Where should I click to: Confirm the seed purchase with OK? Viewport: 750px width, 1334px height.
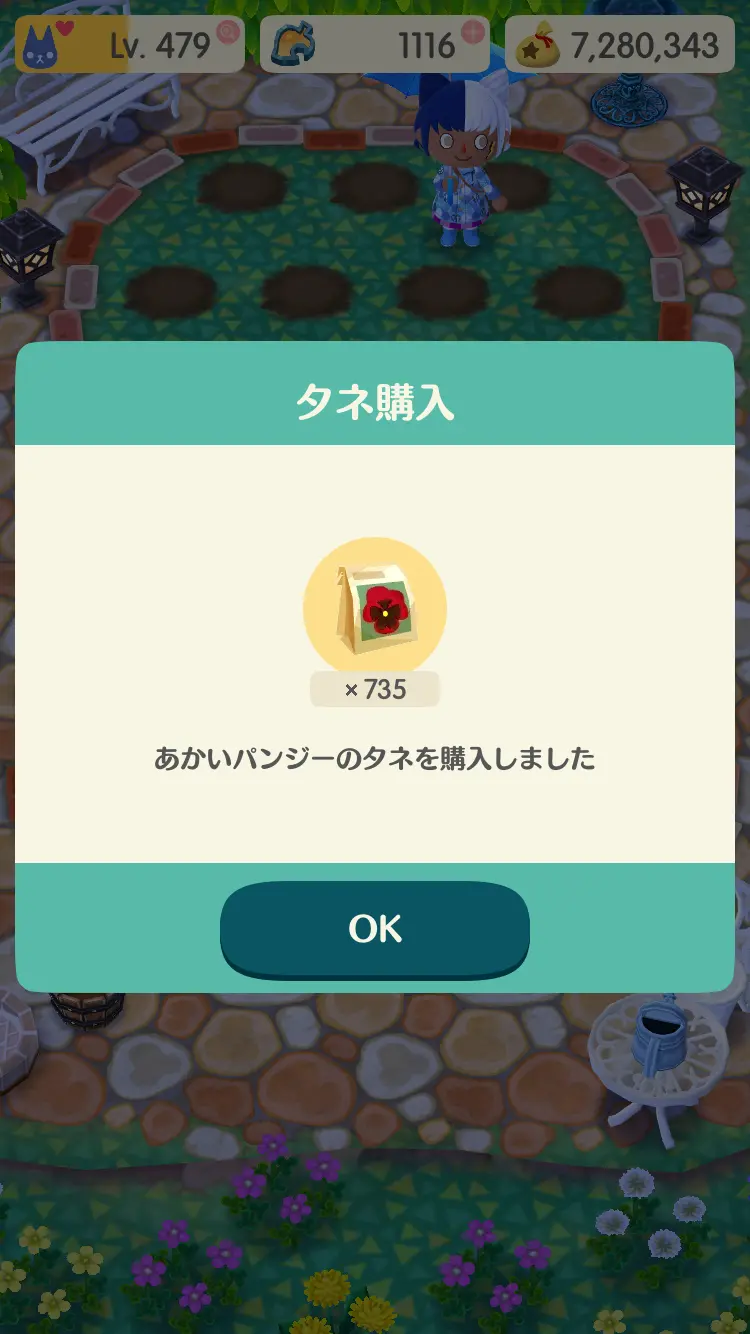pos(374,929)
